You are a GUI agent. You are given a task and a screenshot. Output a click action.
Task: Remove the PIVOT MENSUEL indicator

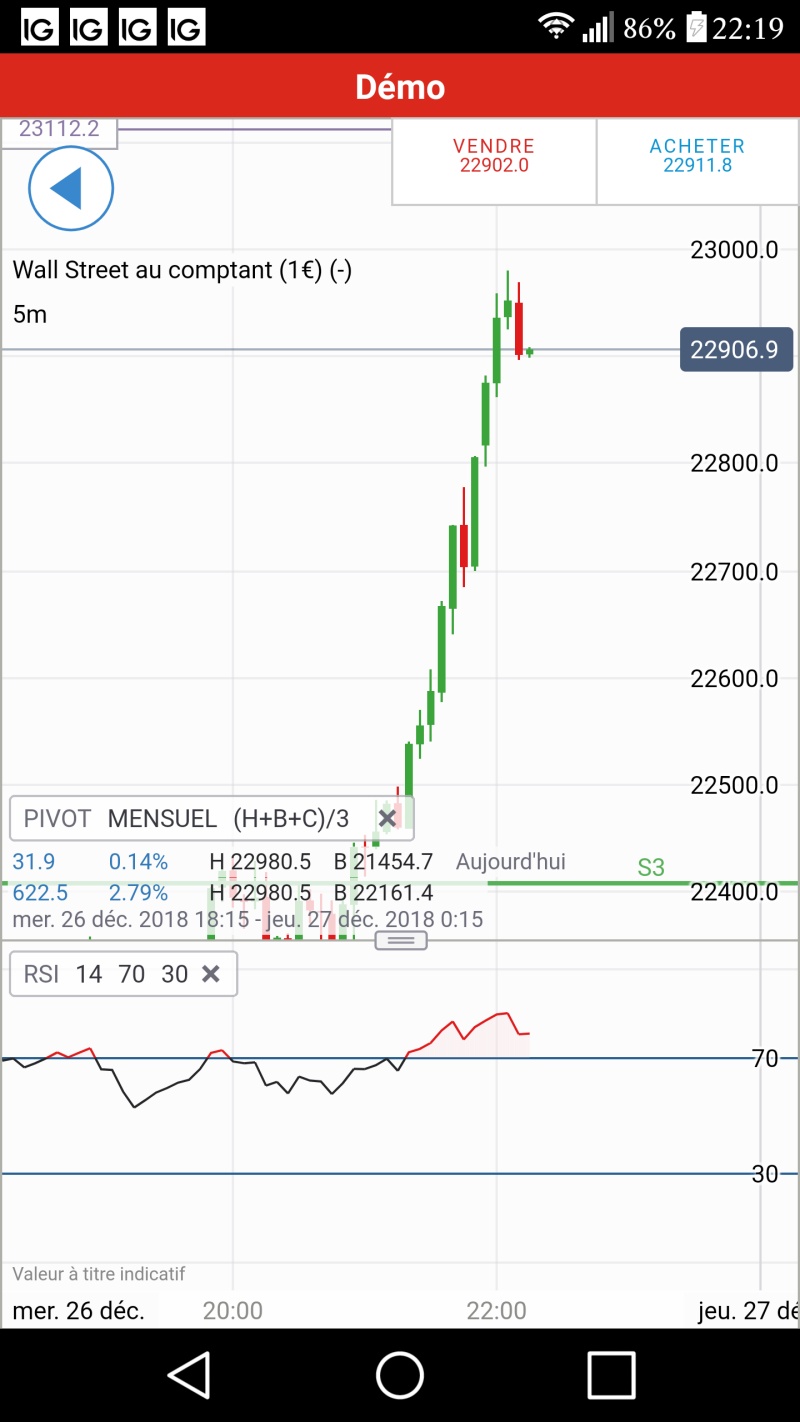tap(388, 819)
